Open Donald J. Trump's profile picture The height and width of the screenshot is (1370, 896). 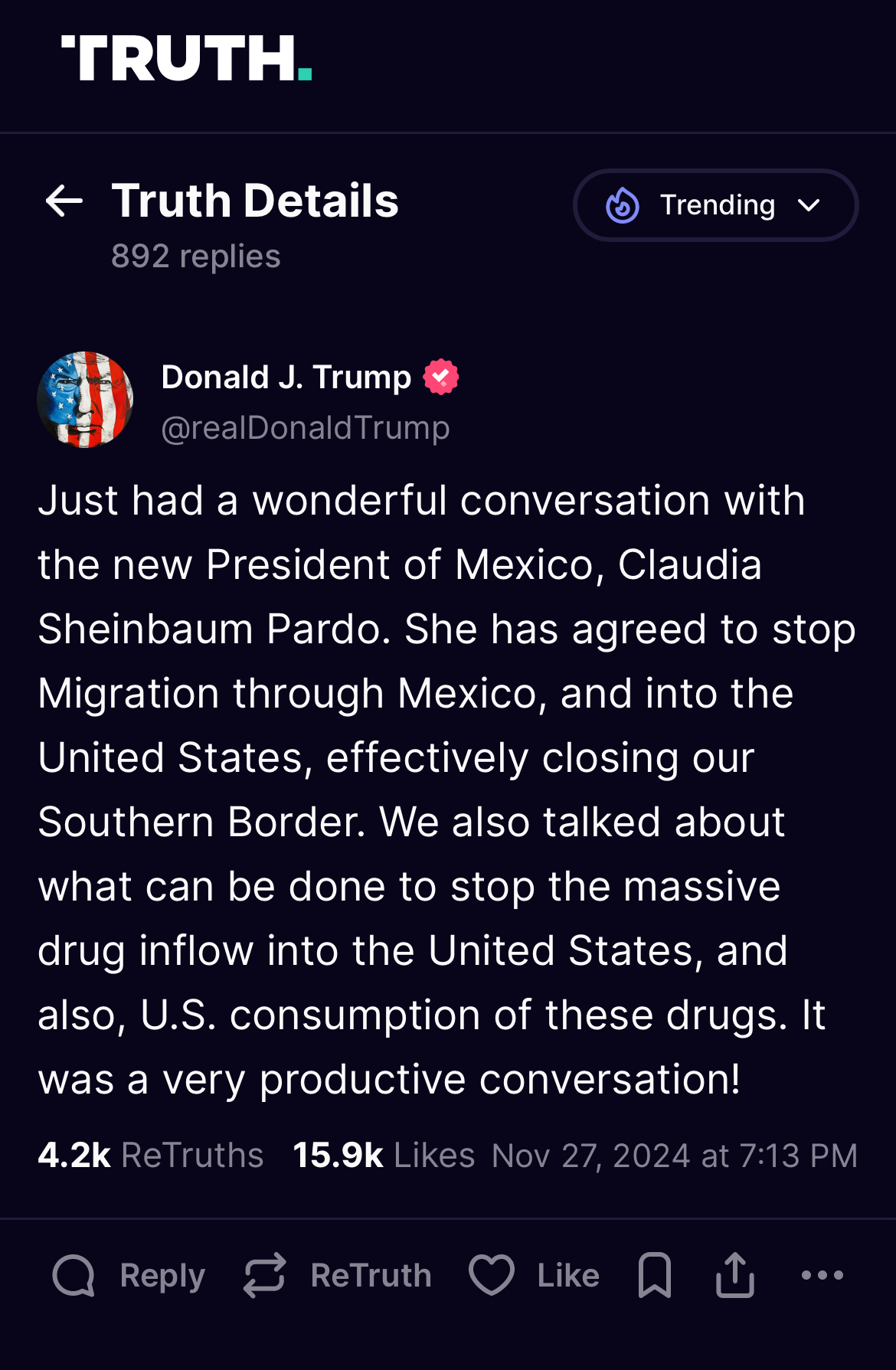coord(85,400)
